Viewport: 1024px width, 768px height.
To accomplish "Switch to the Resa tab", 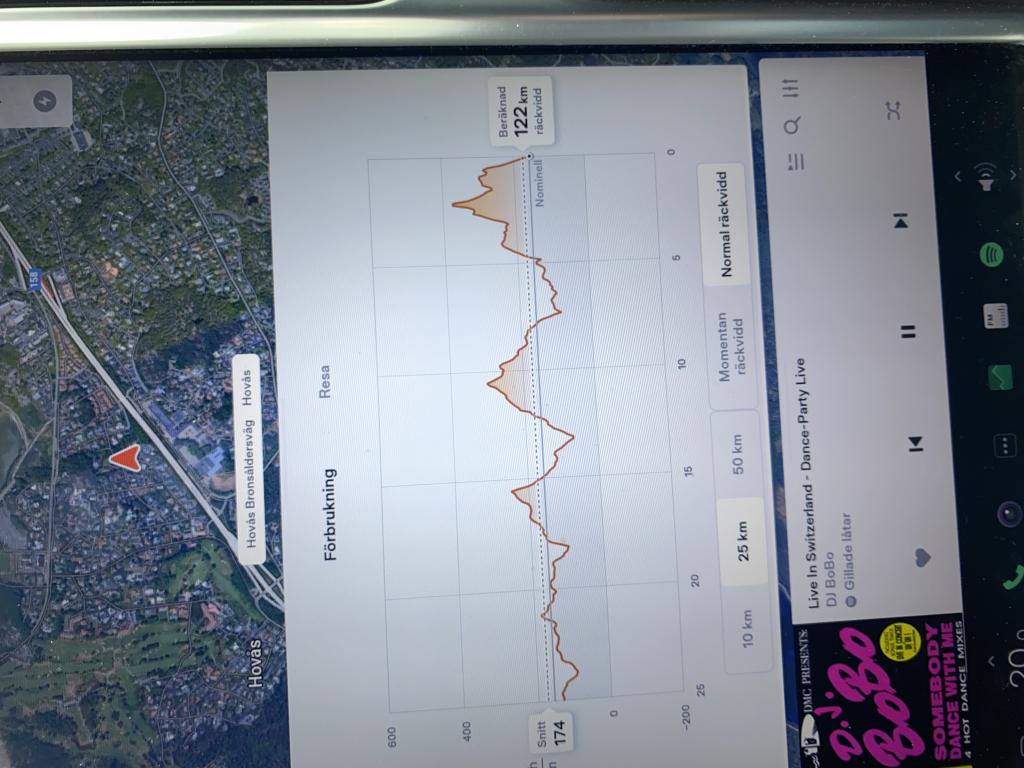I will [x=324, y=382].
